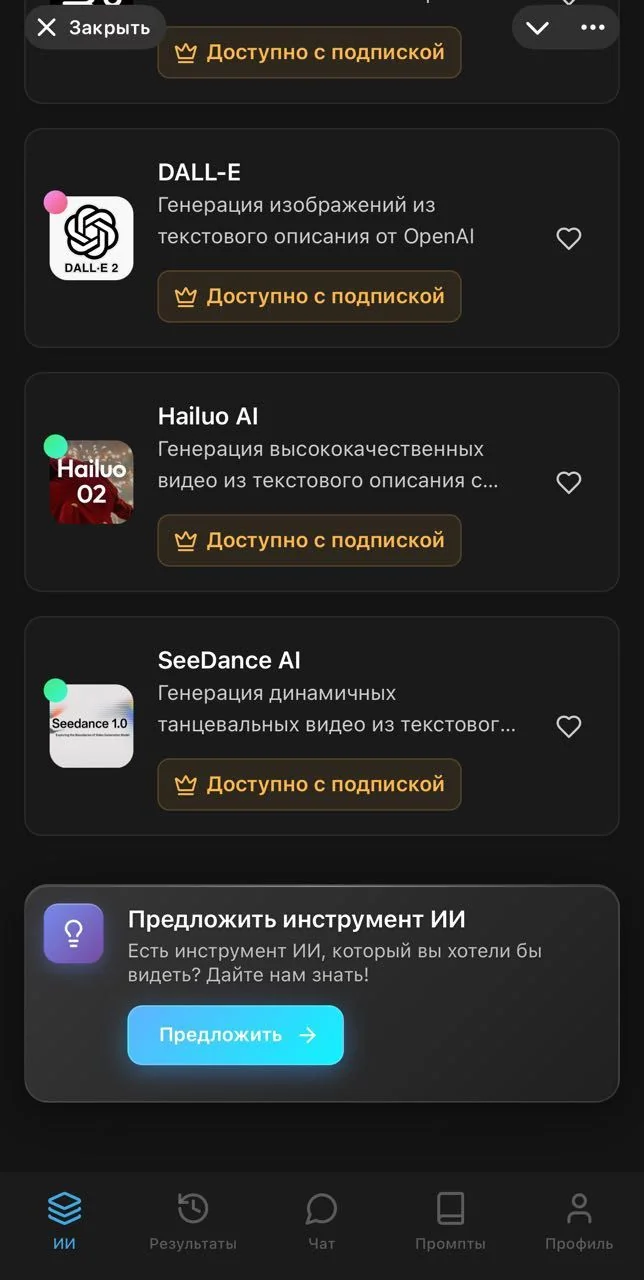Image resolution: width=644 pixels, height=1280 pixels.
Task: Tap the Закрыть close button
Action: 94,28
